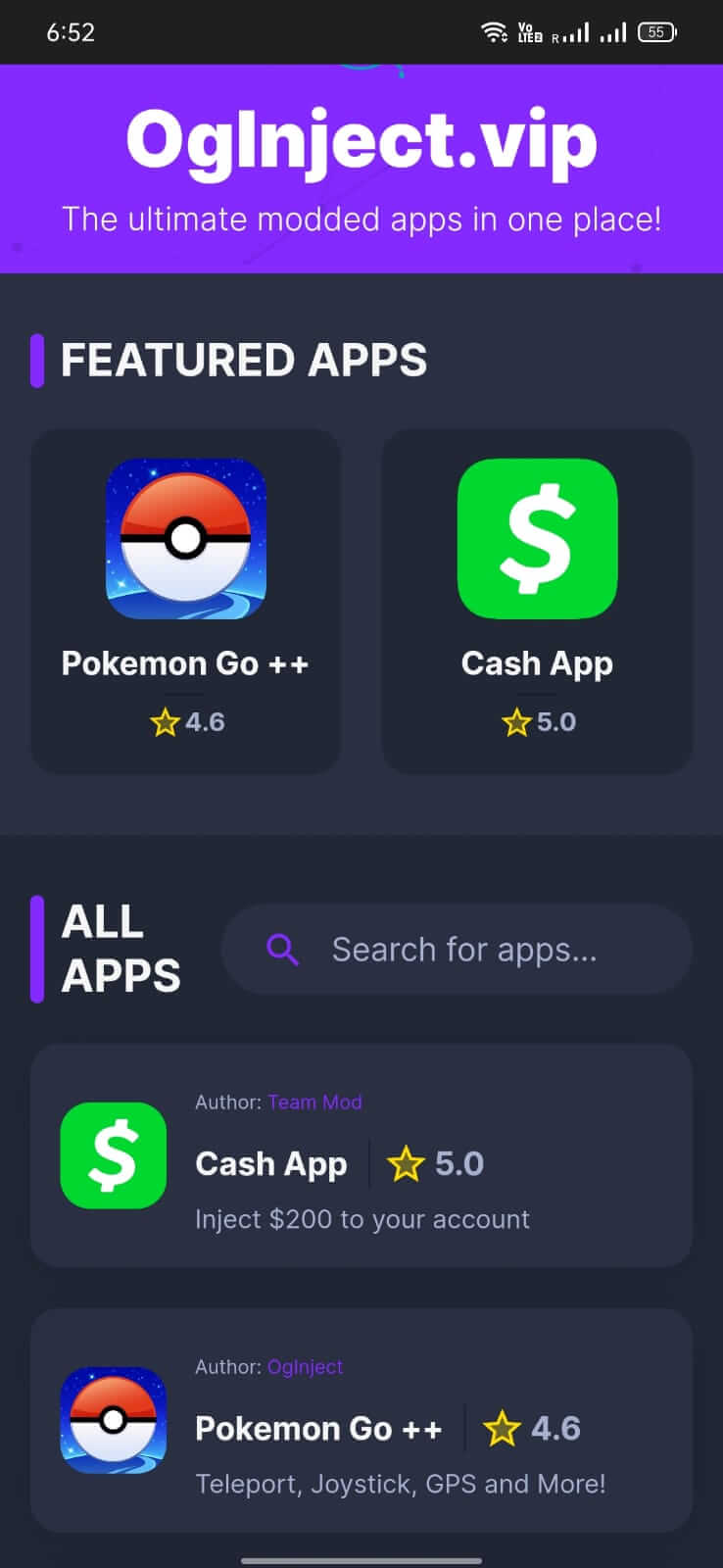The image size is (723, 1568).
Task: Tap the Pokemon Go ++ Pokeball icon
Action: click(186, 538)
